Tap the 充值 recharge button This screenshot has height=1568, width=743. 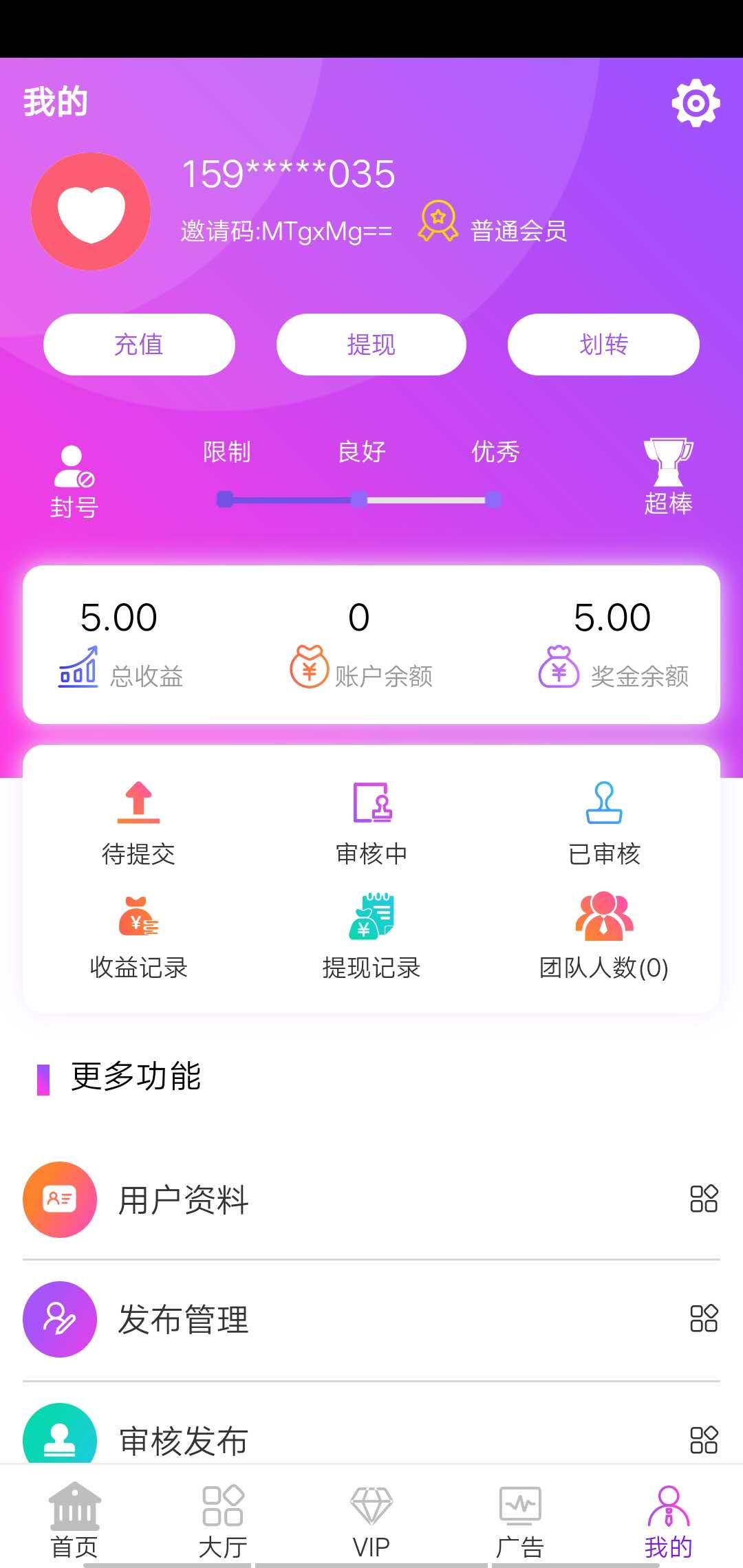point(138,345)
